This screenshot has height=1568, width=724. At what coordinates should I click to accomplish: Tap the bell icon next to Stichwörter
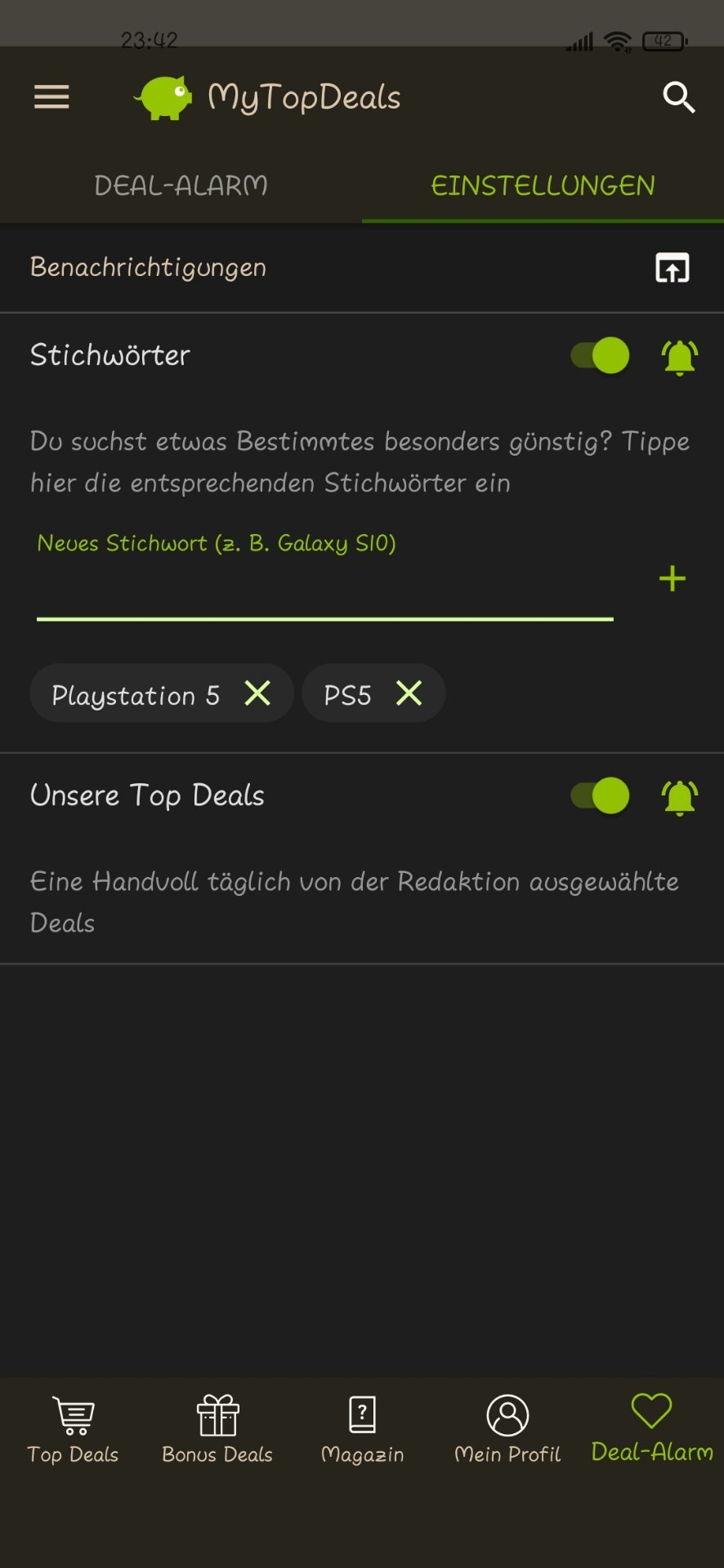(x=679, y=357)
